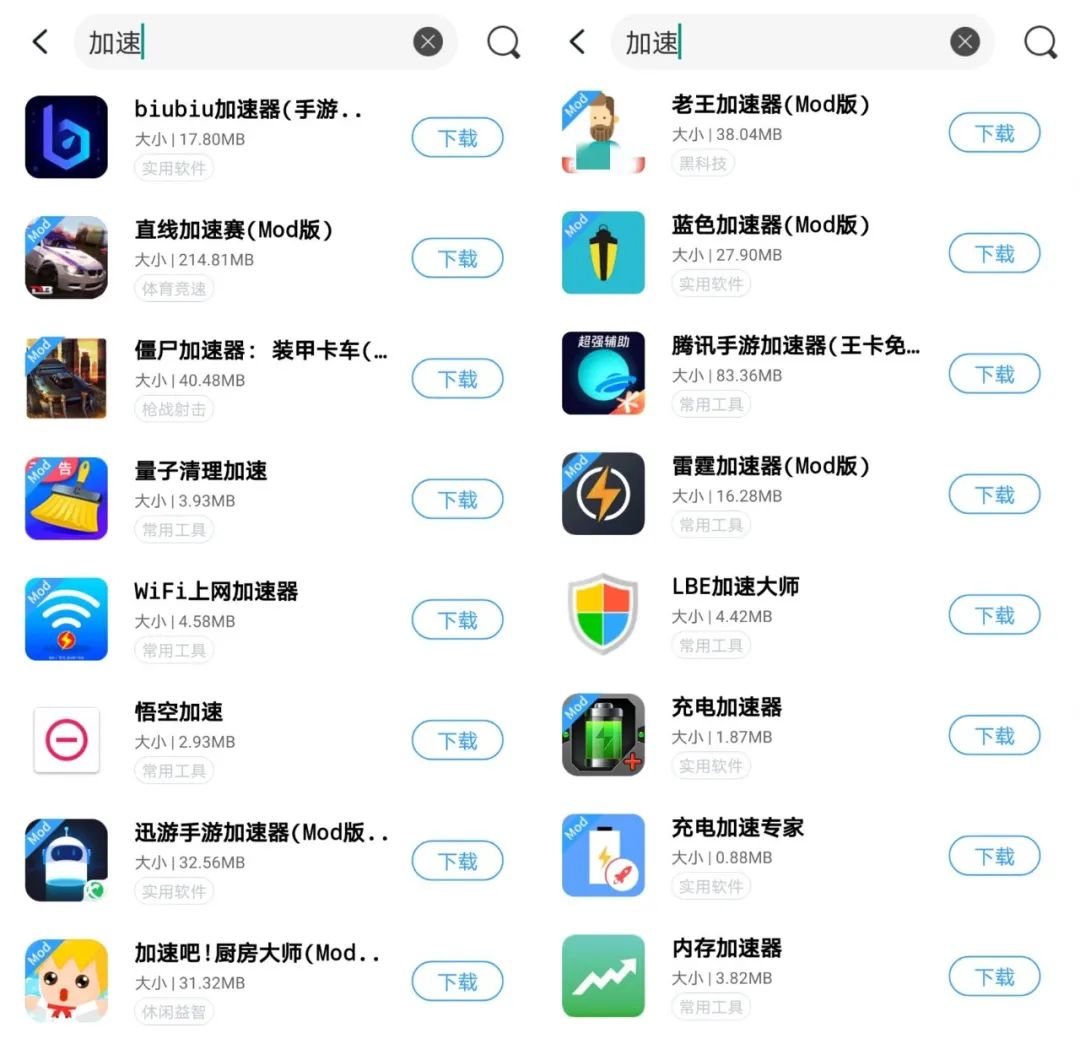This screenshot has height=1044, width=1080.
Task: Download 充电加速器
Action: tap(994, 736)
